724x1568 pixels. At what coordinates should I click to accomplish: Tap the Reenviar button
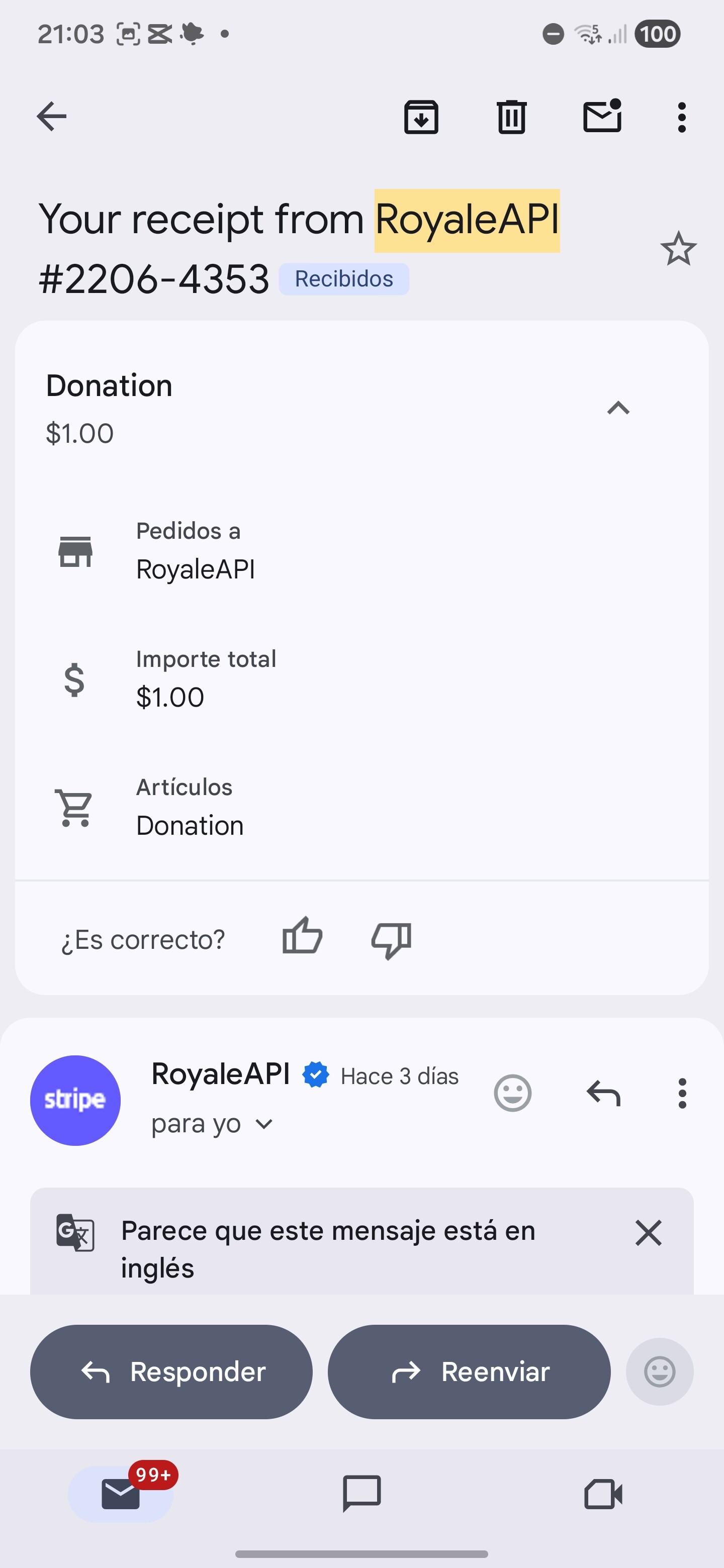[469, 1372]
